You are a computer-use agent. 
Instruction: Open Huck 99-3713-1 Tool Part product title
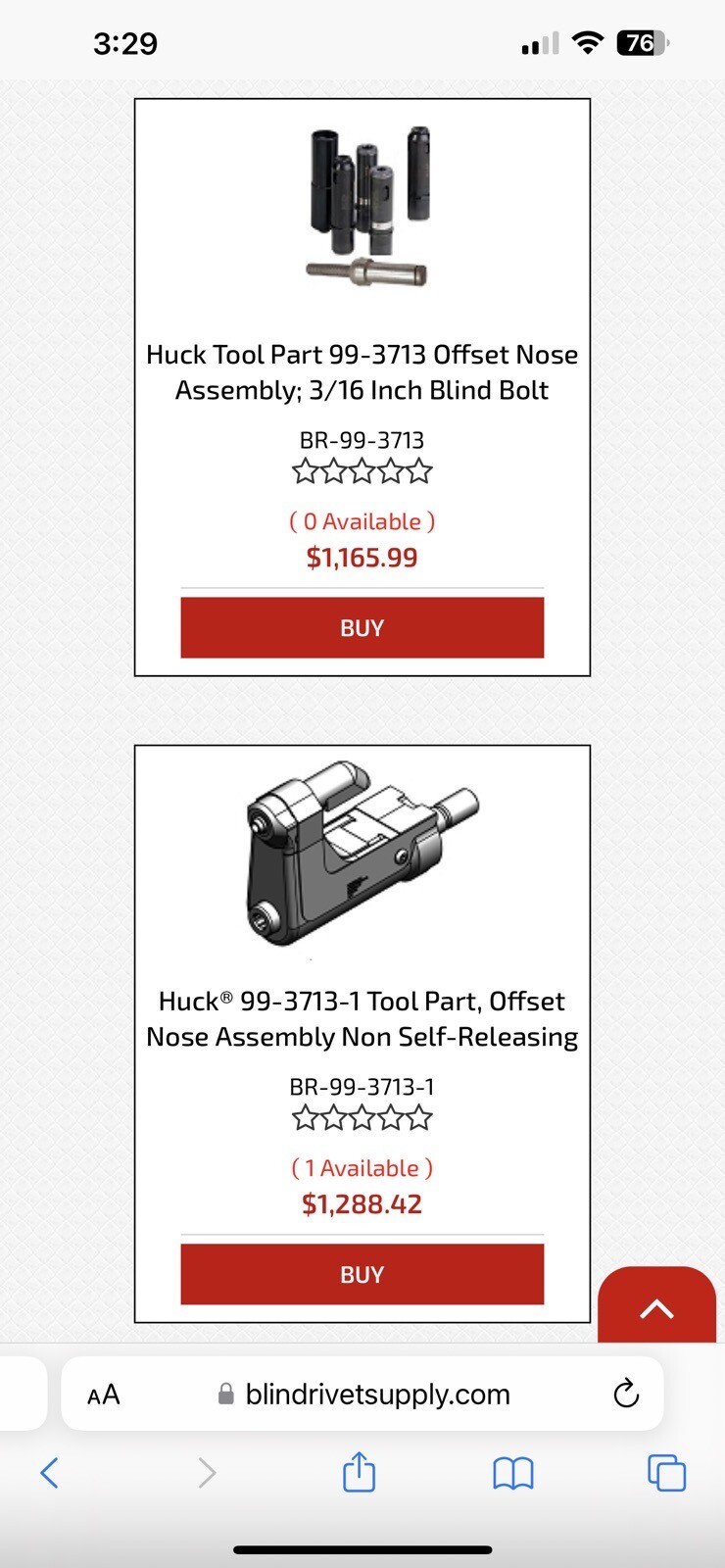click(x=362, y=1019)
